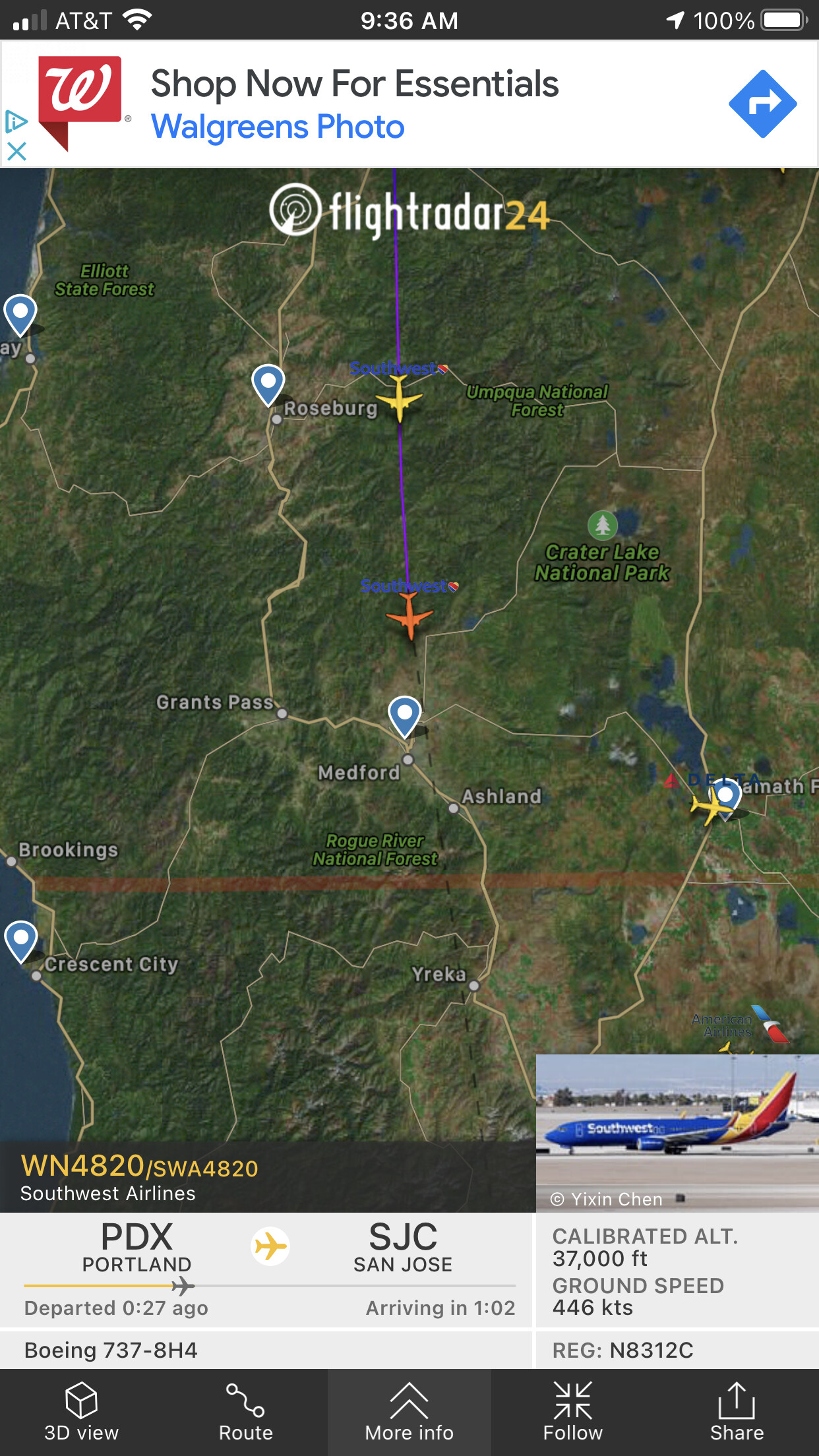
Task: Share flight WN4820
Action: coord(737,1412)
